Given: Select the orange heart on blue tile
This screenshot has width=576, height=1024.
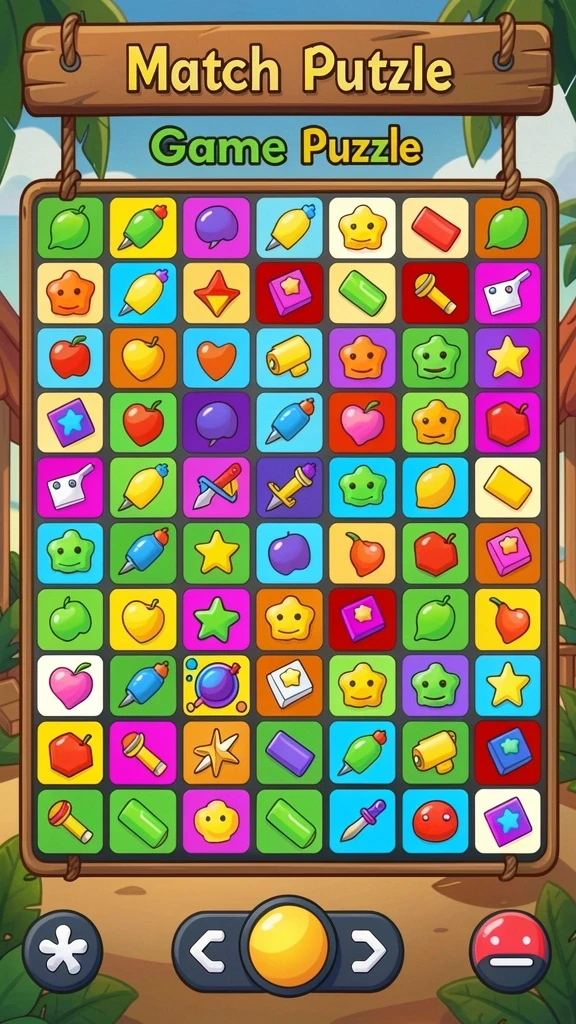Looking at the screenshot, I should (x=217, y=359).
